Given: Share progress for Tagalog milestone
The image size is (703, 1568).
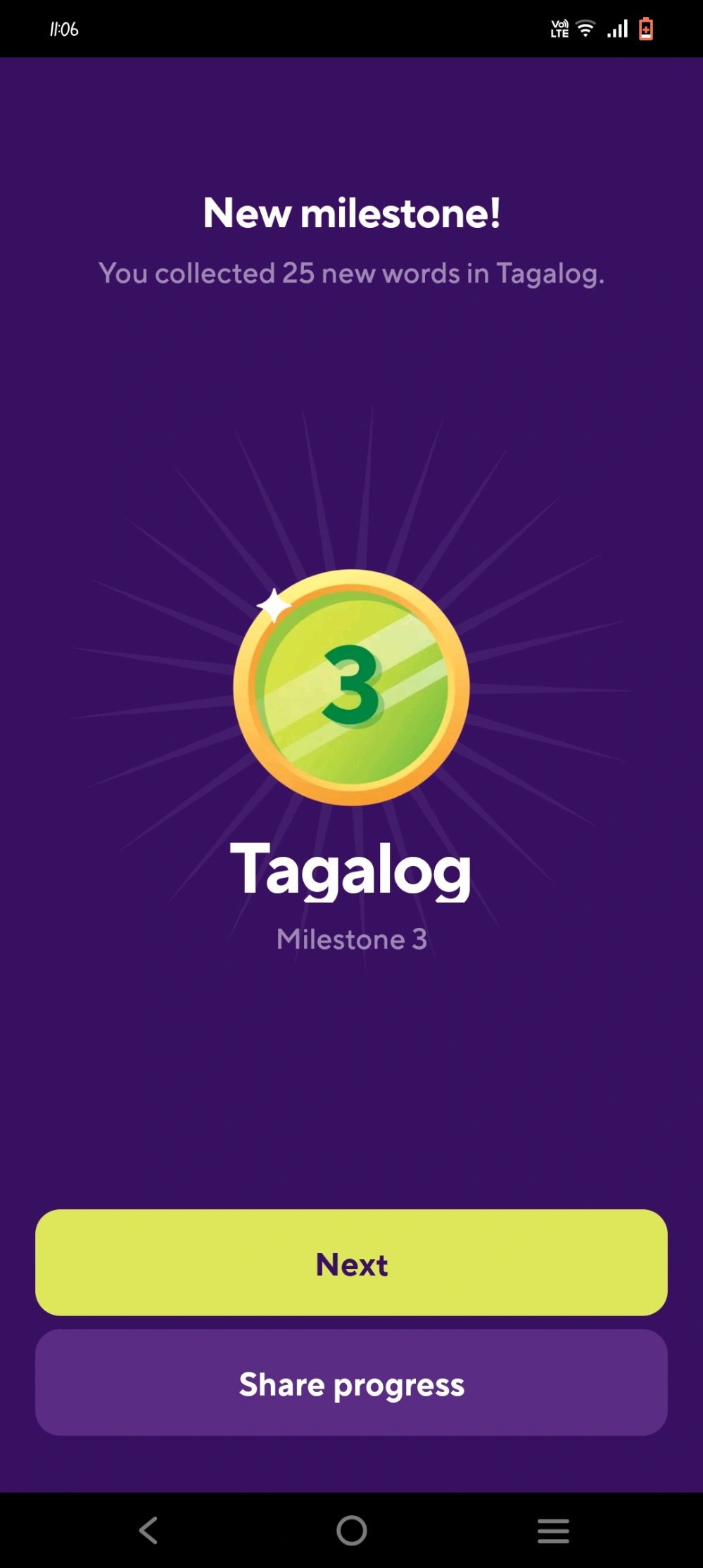Looking at the screenshot, I should tap(351, 1383).
